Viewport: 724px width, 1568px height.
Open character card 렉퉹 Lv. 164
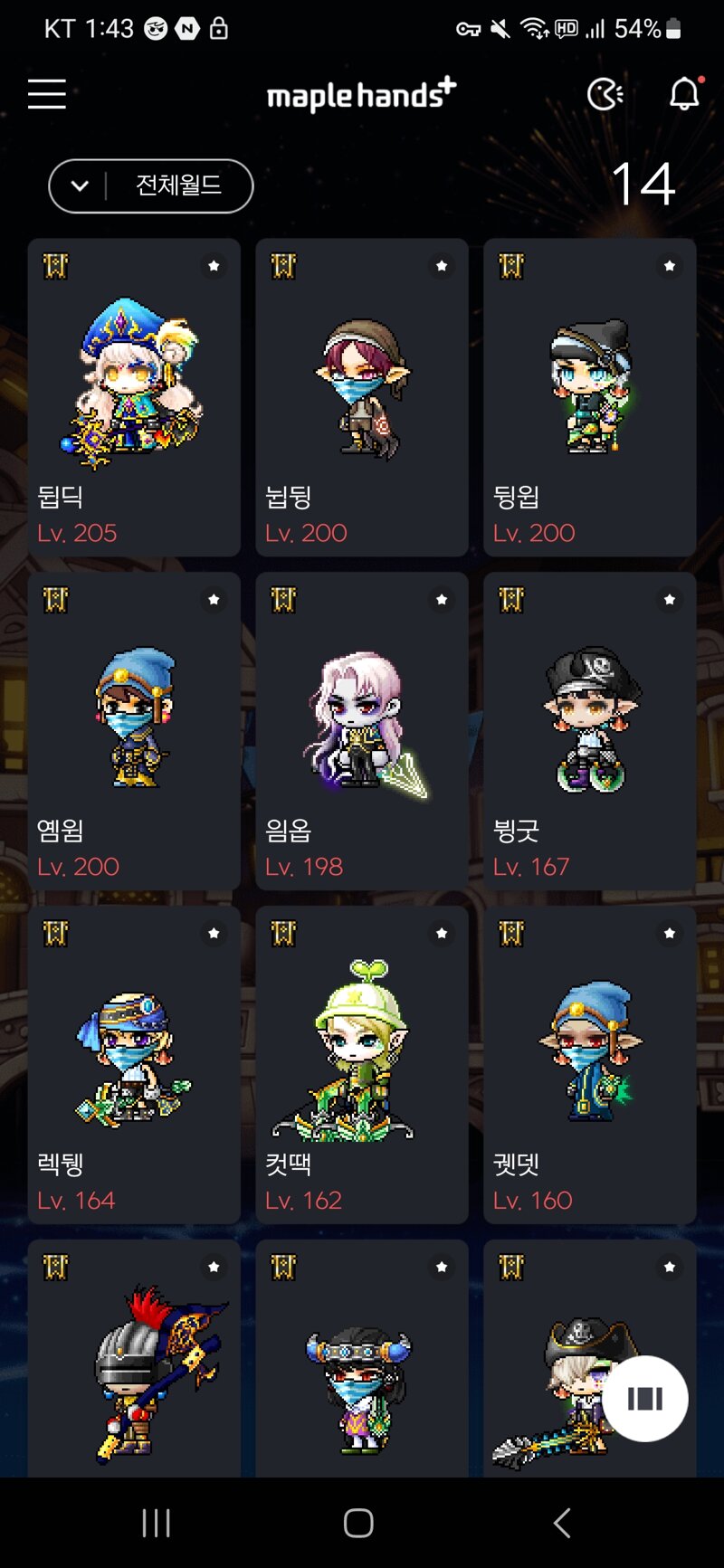click(x=134, y=1065)
